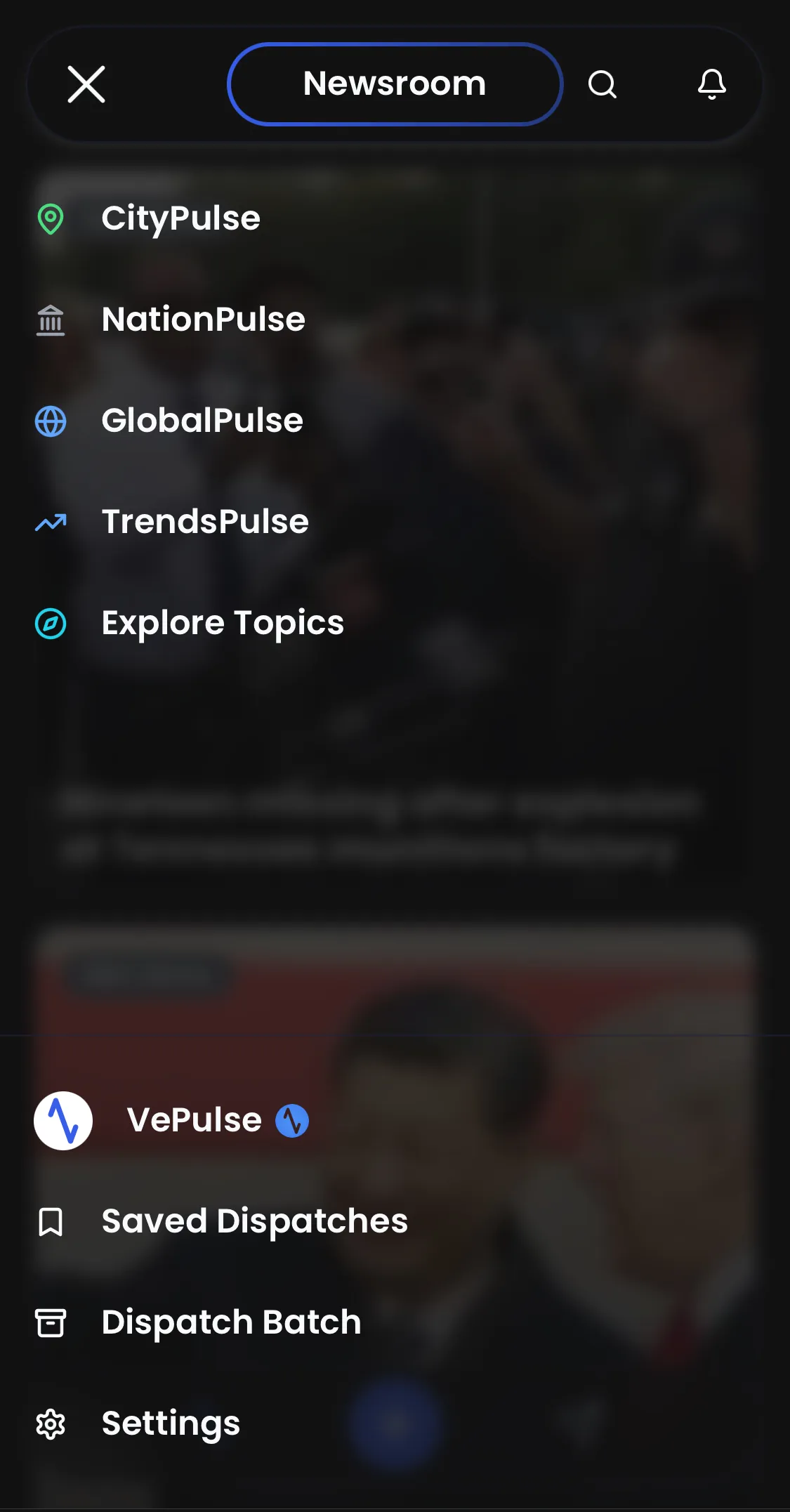Viewport: 790px width, 1512px height.
Task: Tap the Newsroom button
Action: (x=395, y=84)
